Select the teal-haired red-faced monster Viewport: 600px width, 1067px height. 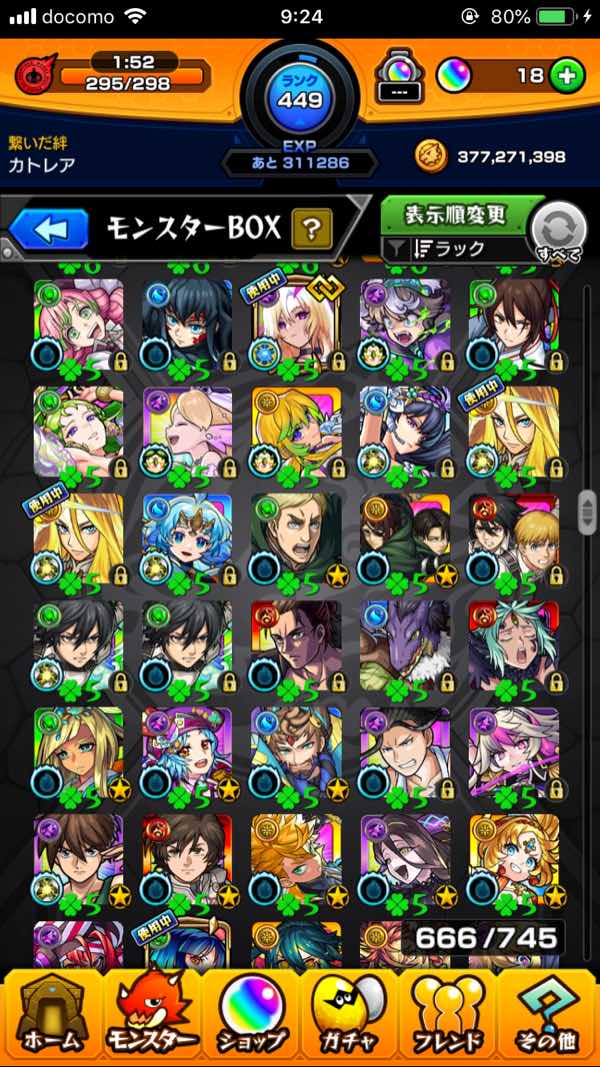[513, 645]
